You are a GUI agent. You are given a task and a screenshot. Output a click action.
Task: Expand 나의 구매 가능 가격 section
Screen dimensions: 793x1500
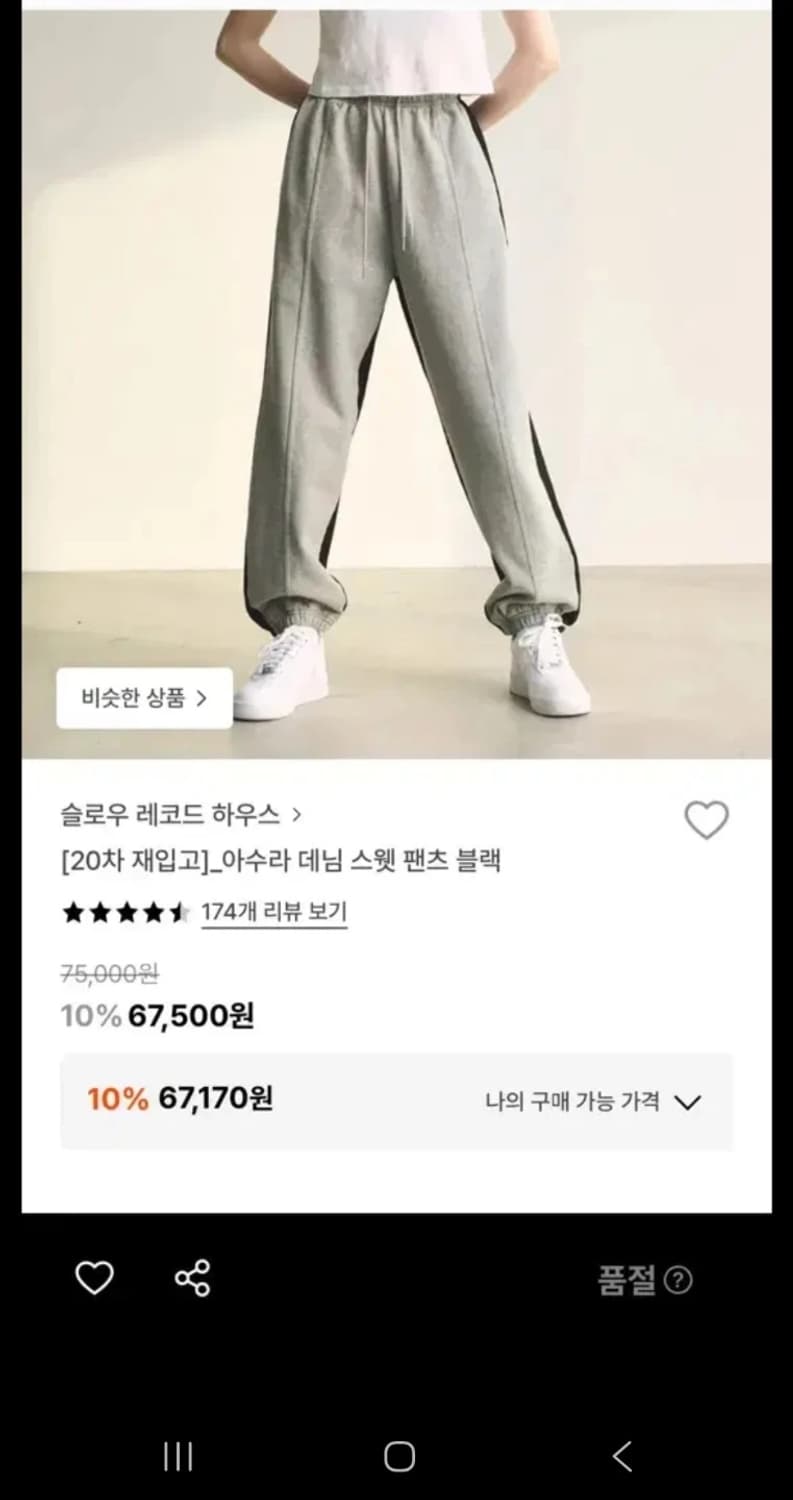[688, 1101]
